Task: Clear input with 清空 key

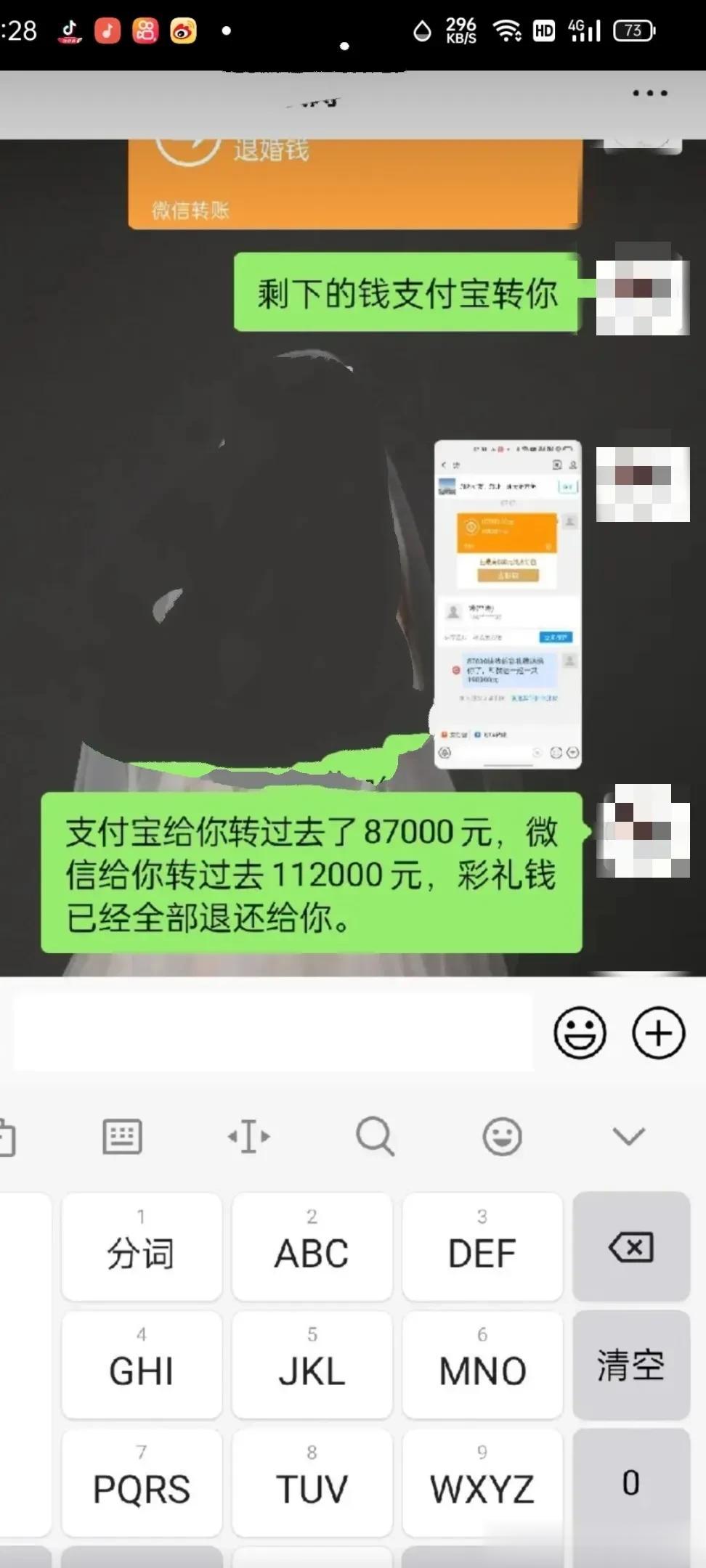Action: click(630, 1364)
